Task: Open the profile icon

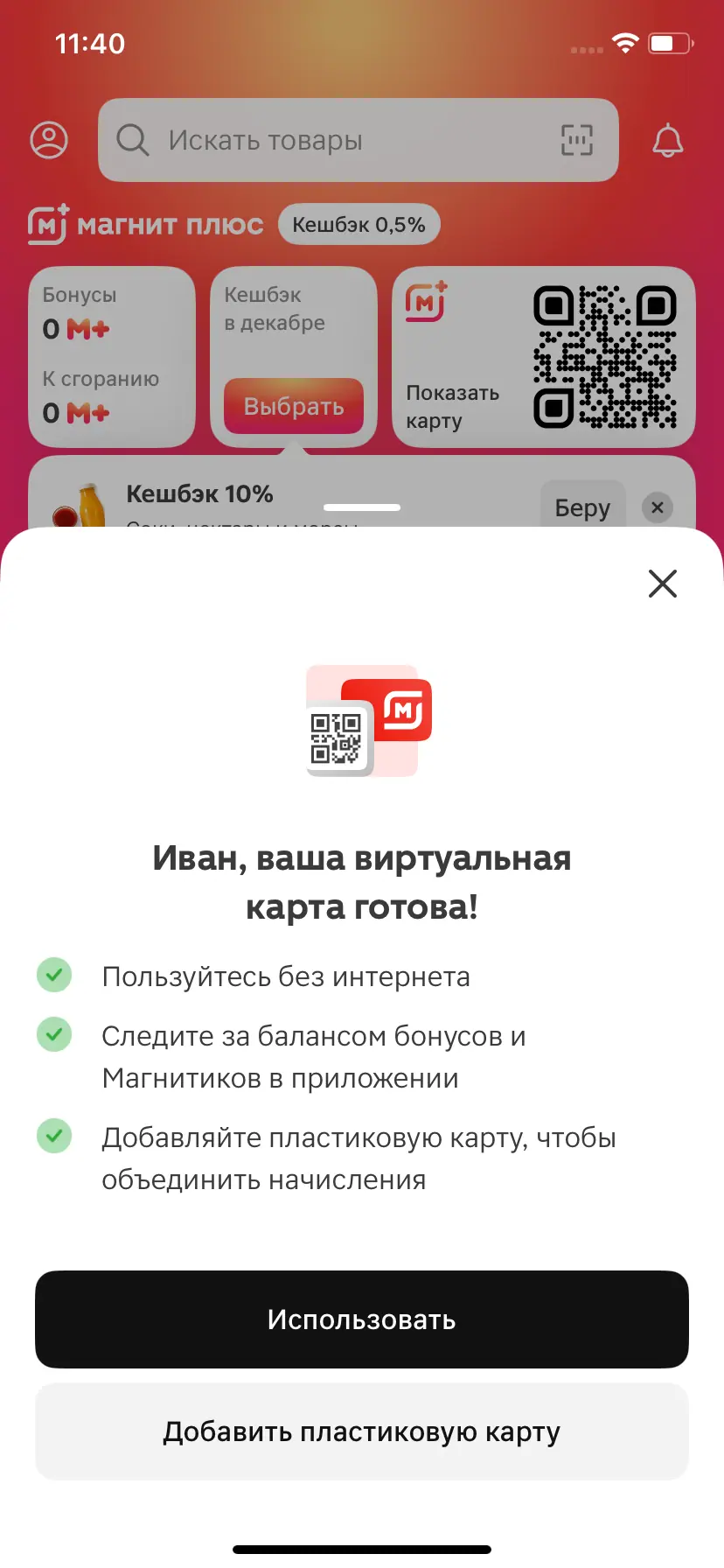Action: pos(49,140)
